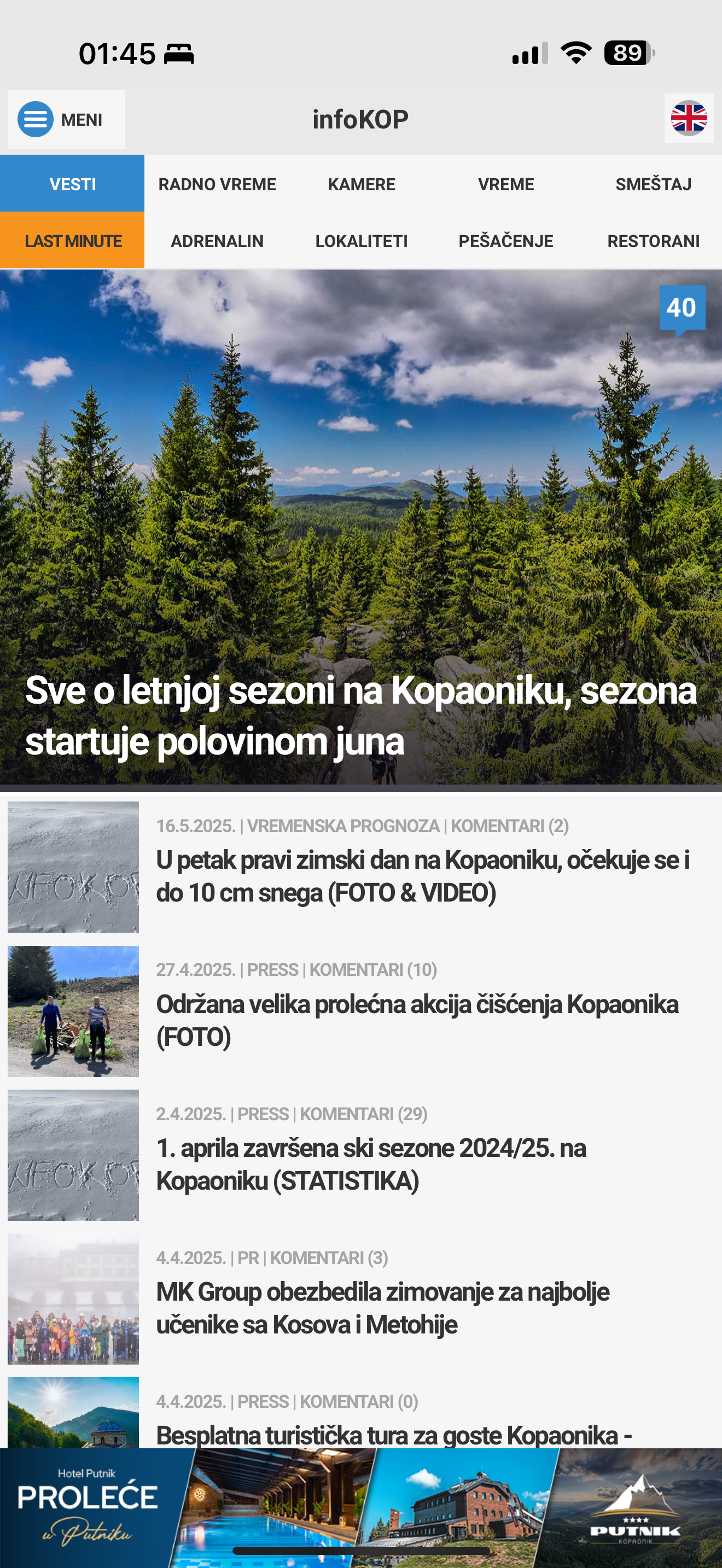Open the hamburger MENI menu
This screenshot has width=722, height=1568.
[x=64, y=119]
